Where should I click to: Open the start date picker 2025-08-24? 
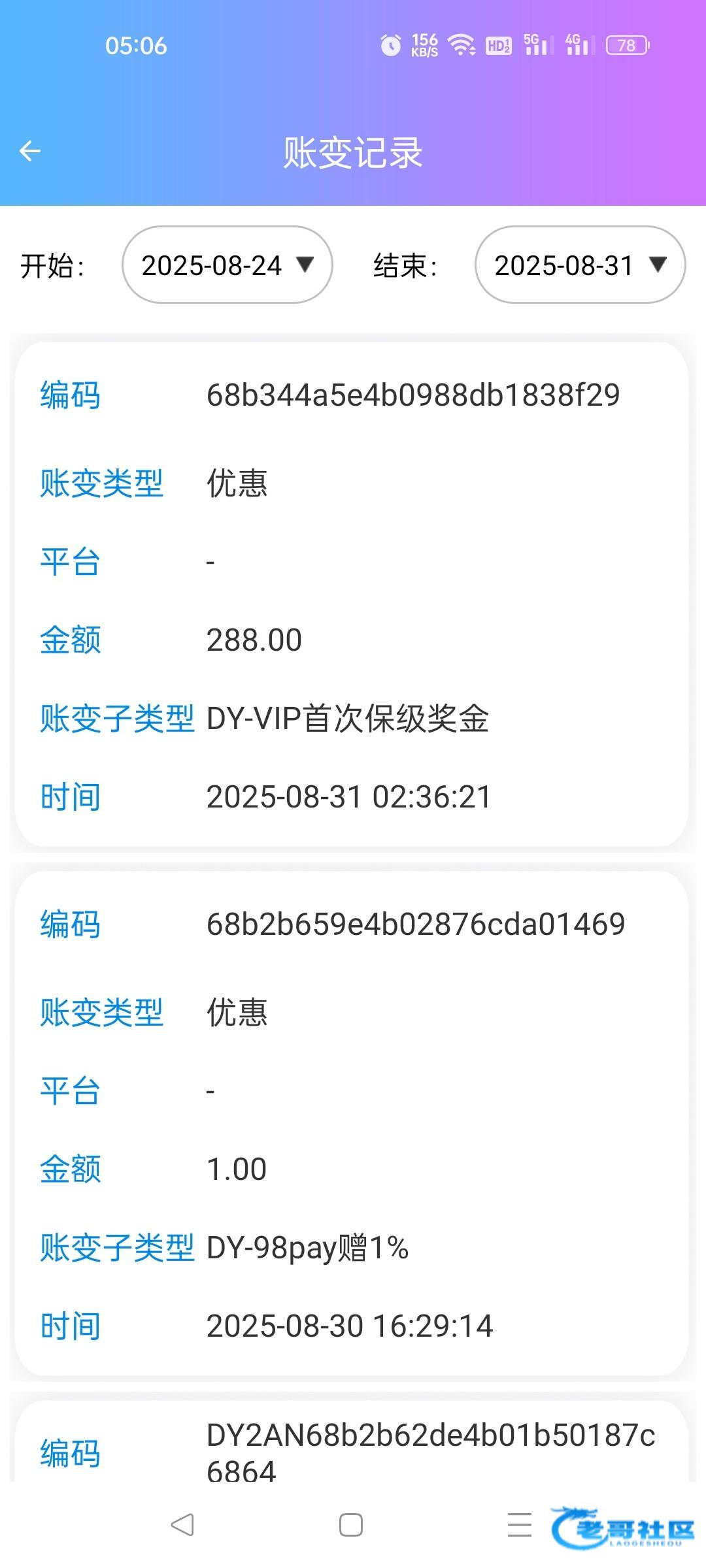click(x=227, y=265)
